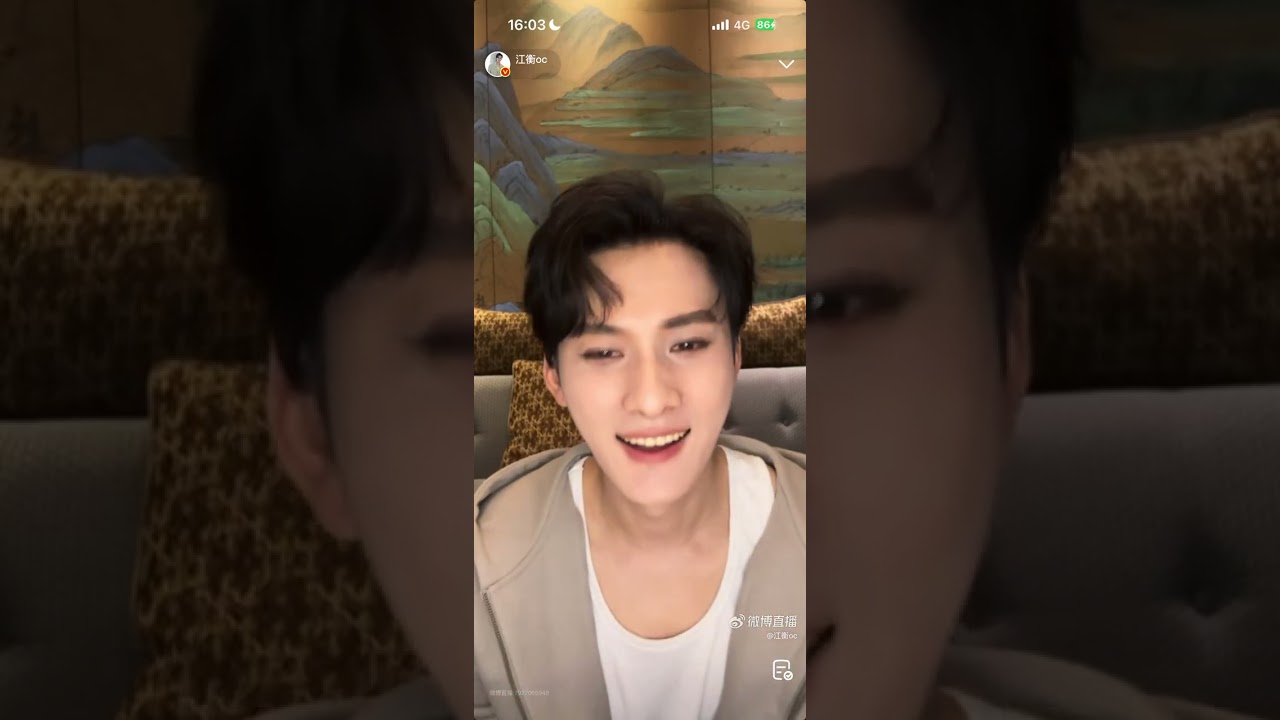The height and width of the screenshot is (720, 1280).
Task: Open the document checkmark icon
Action: click(782, 670)
